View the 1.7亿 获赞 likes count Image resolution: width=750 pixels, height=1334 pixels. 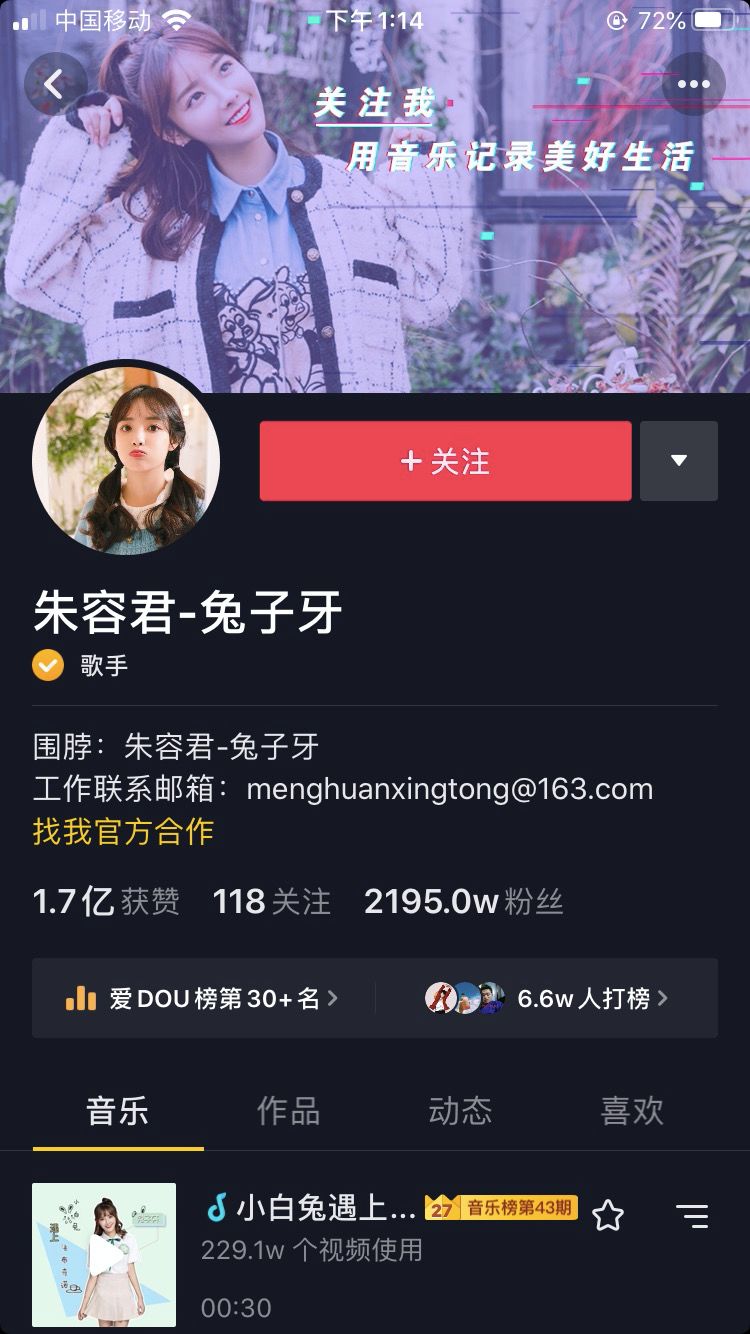coord(106,901)
